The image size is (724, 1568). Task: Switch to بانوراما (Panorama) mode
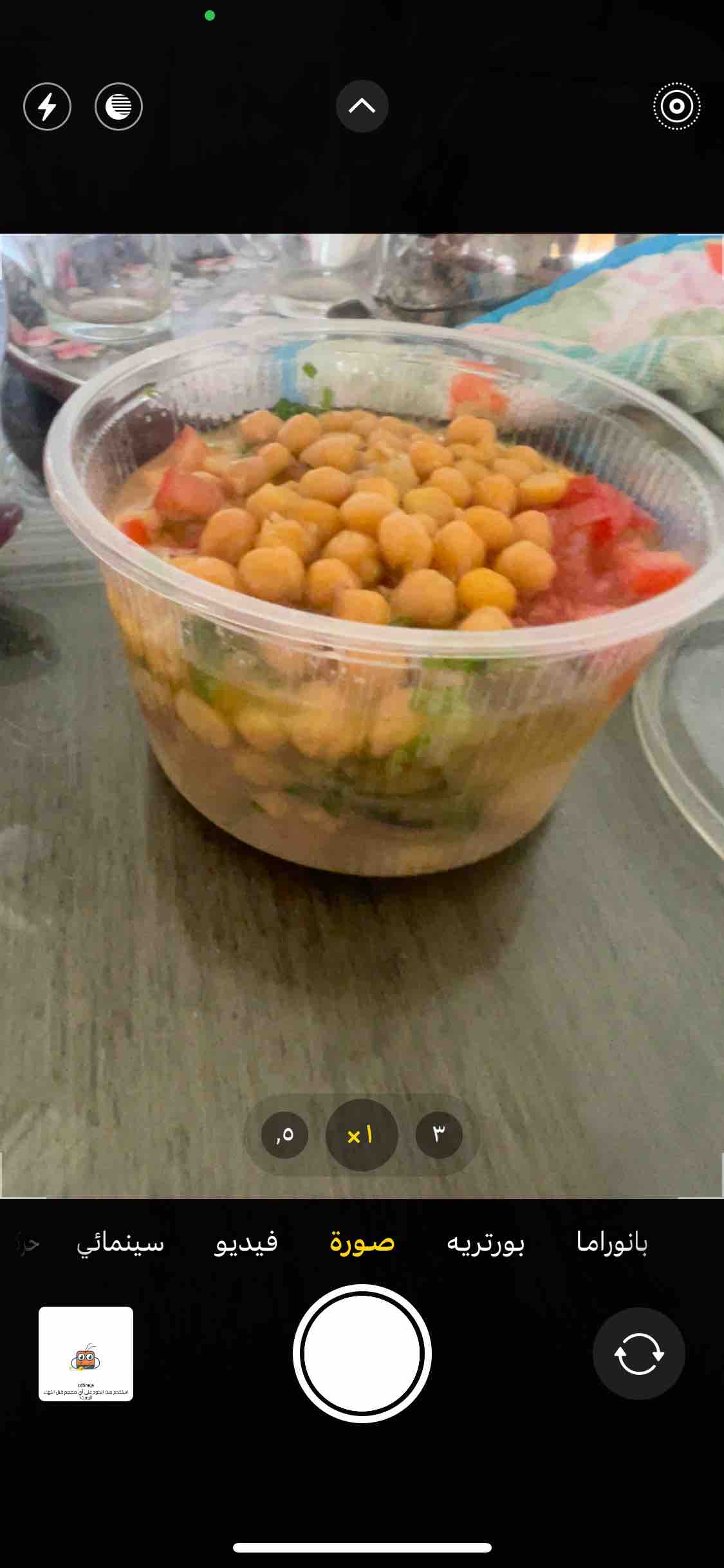pyautogui.click(x=611, y=1242)
